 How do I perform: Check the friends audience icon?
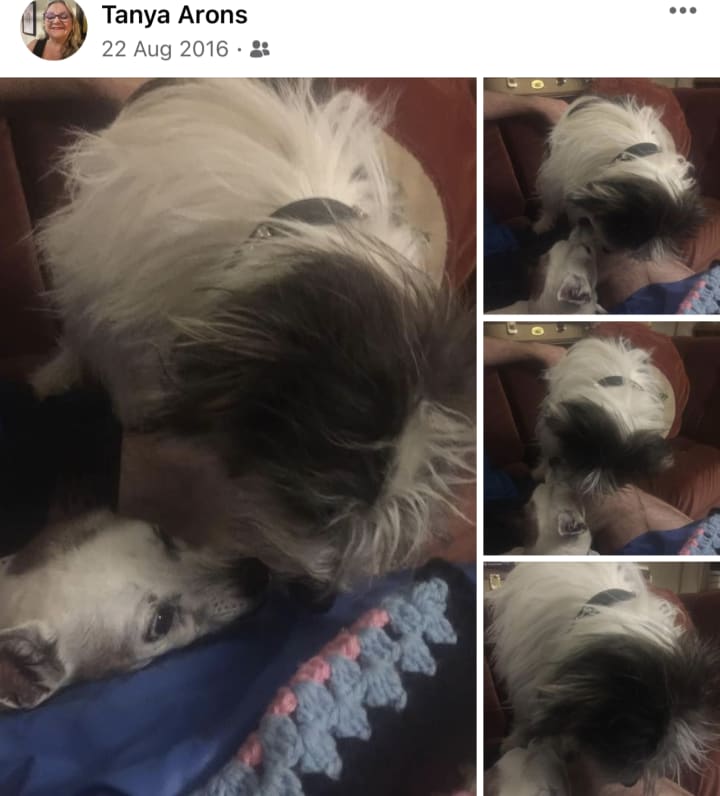click(260, 48)
